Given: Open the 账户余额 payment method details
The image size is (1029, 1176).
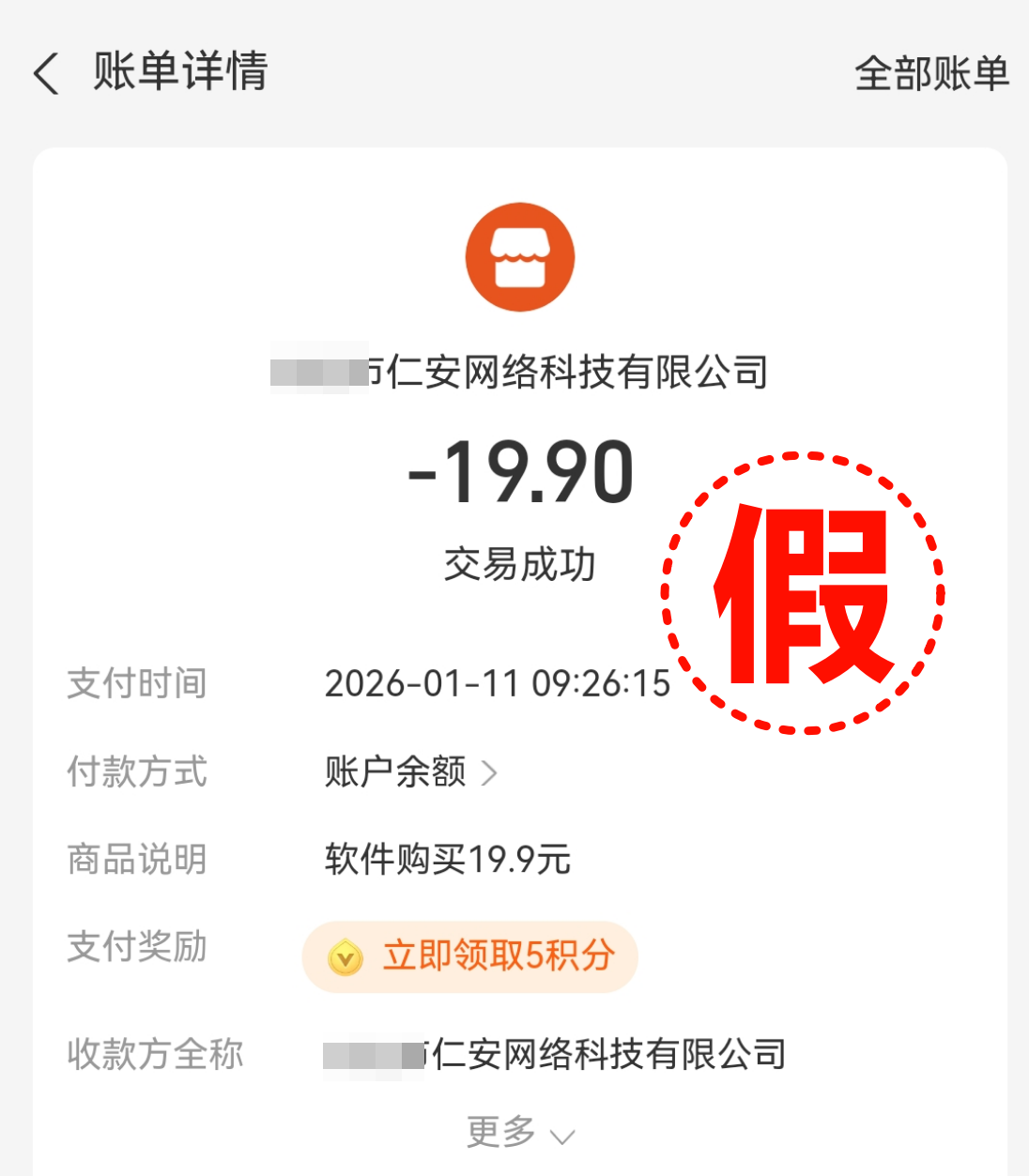Looking at the screenshot, I should point(410,772).
